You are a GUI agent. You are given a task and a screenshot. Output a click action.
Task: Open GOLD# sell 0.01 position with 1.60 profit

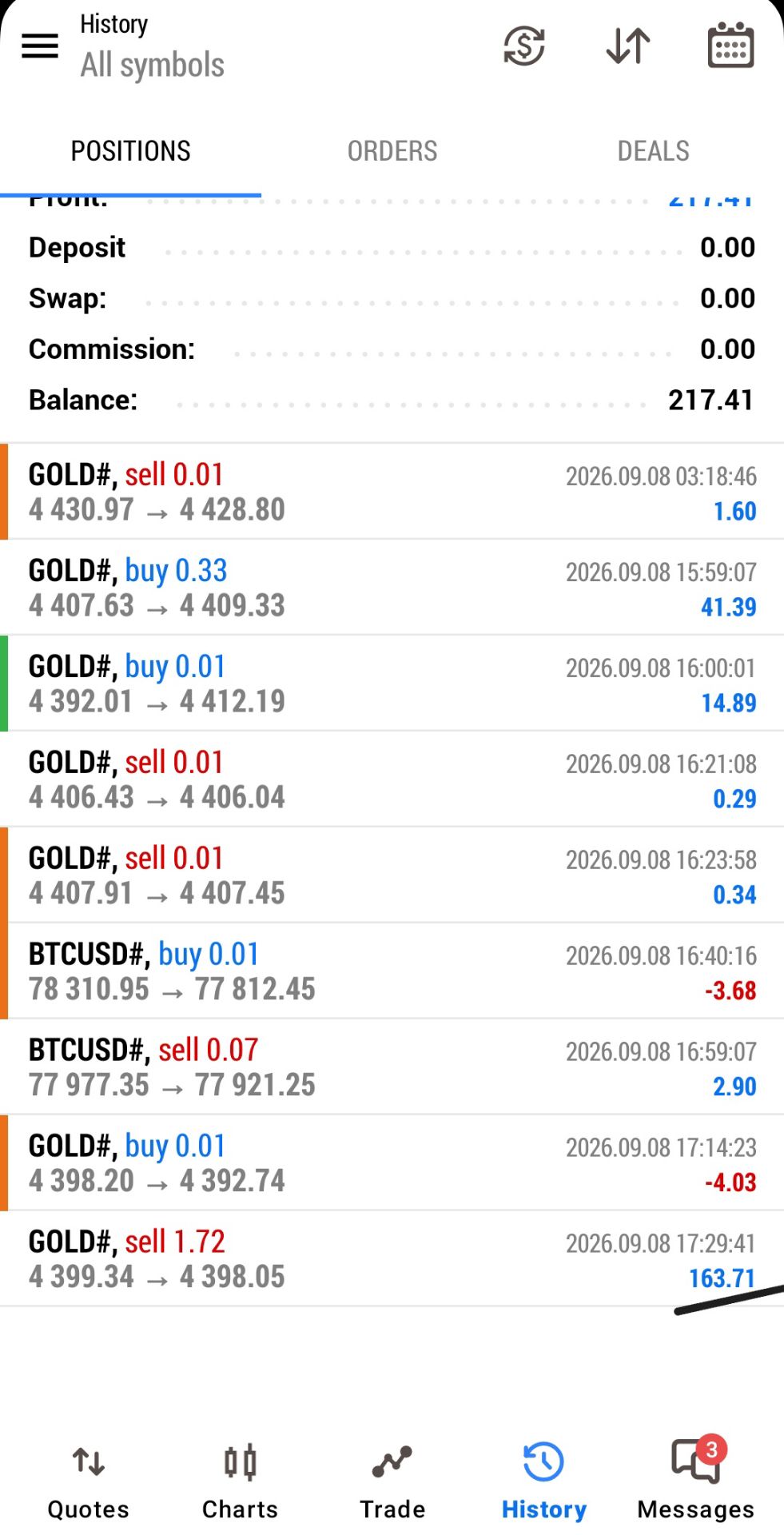tap(392, 492)
